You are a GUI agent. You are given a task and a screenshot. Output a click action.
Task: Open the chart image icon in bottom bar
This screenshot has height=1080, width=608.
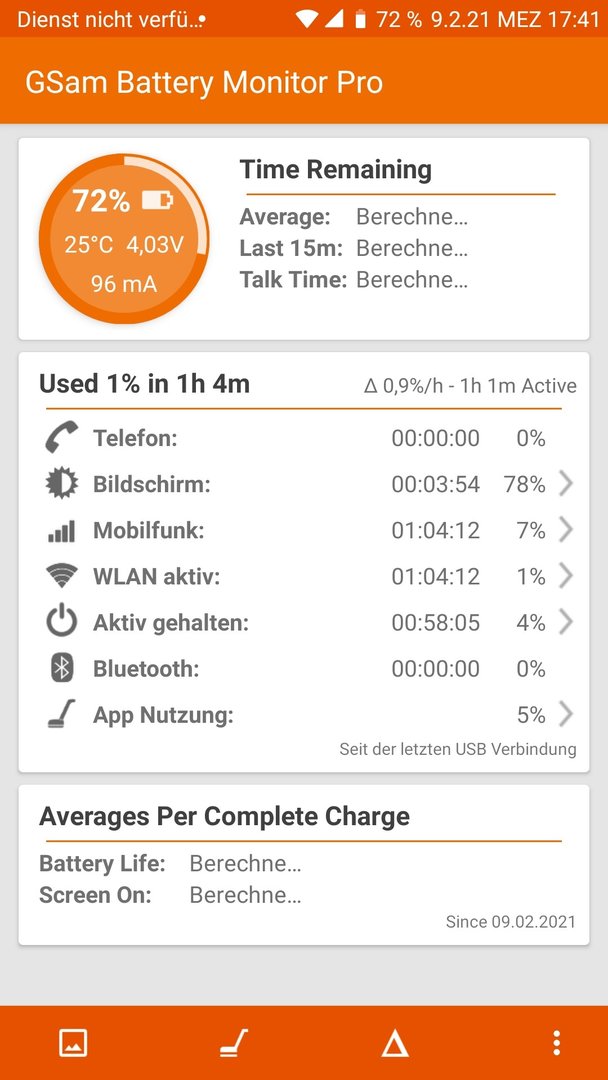pos(73,1043)
